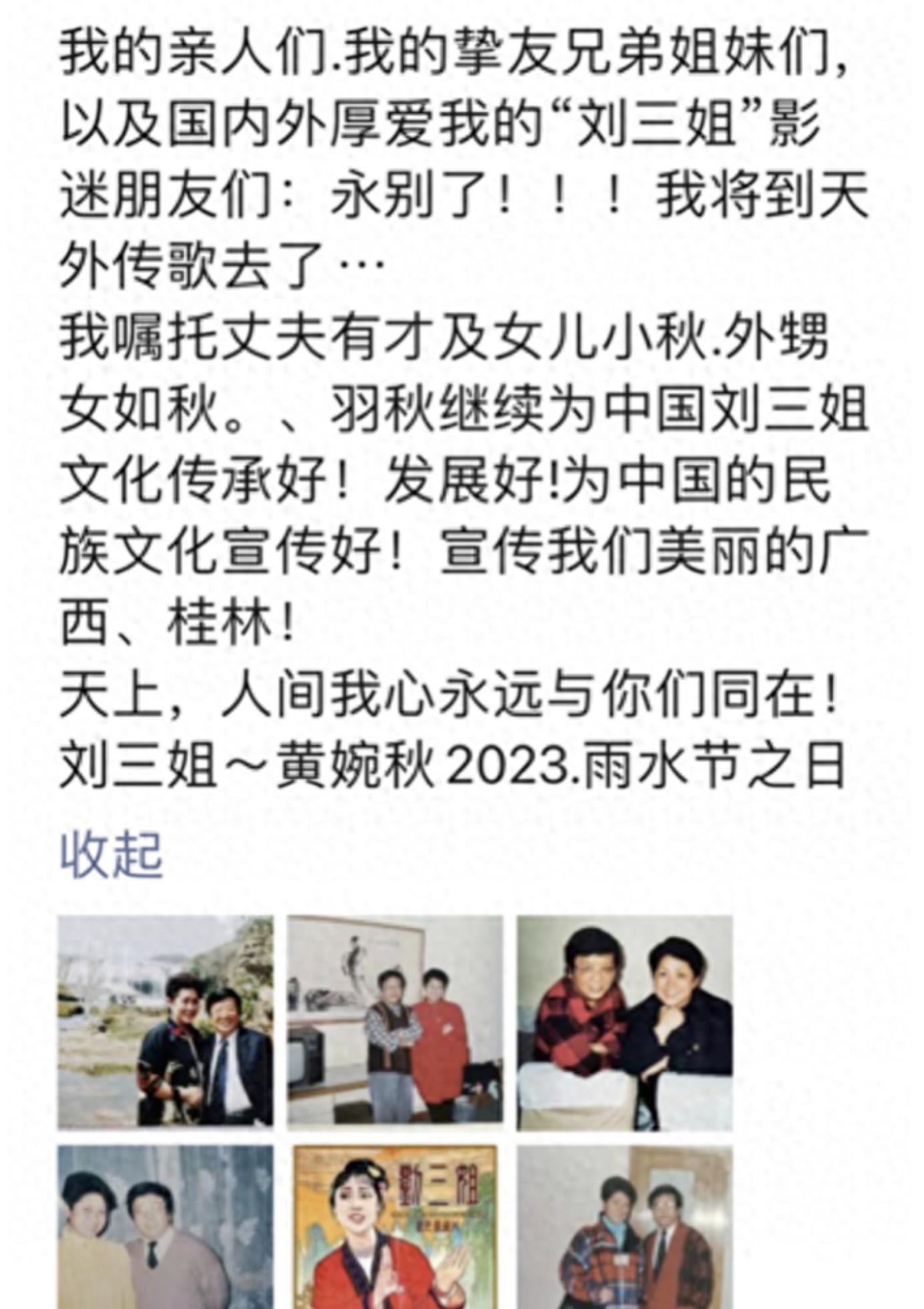Screen dimensions: 924x1309
Task: Collapse the post text with 收起
Action: [x=111, y=855]
